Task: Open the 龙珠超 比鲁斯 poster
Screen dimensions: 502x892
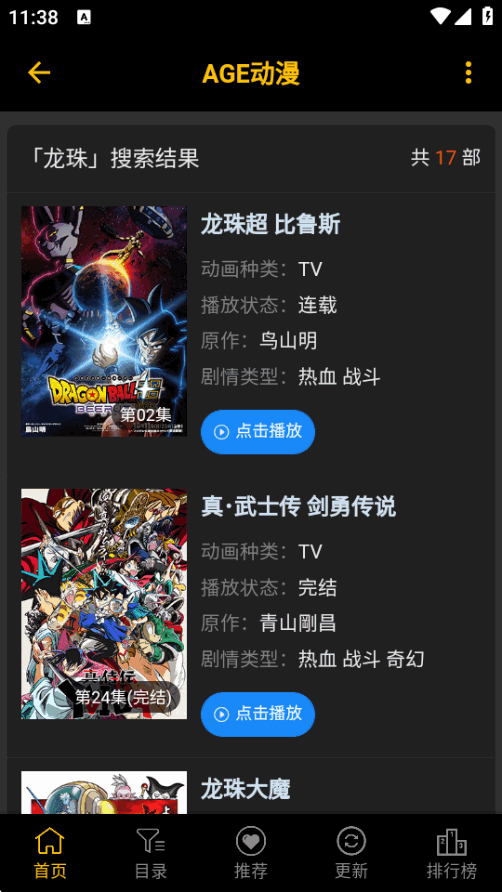Action: click(x=104, y=321)
